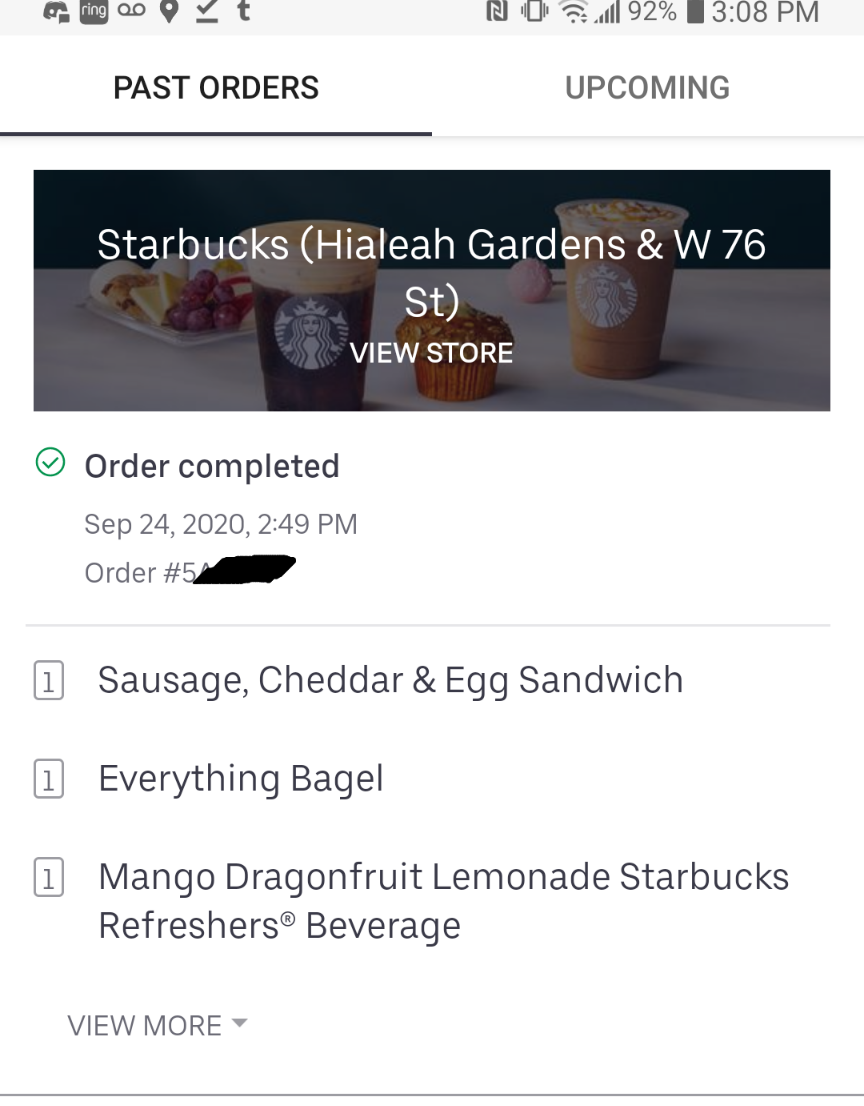Switch to the Upcoming tab

(647, 88)
